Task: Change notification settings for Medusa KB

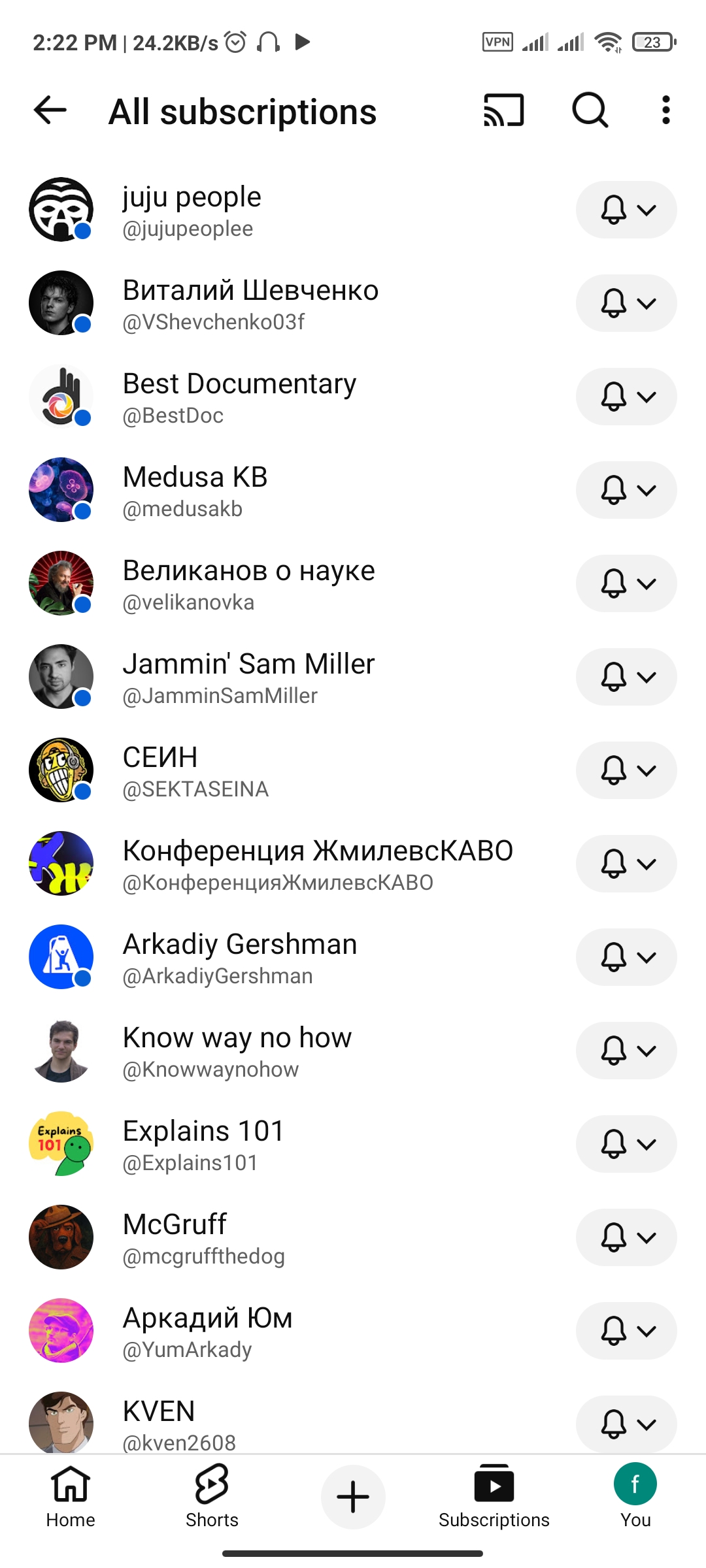Action: click(626, 490)
